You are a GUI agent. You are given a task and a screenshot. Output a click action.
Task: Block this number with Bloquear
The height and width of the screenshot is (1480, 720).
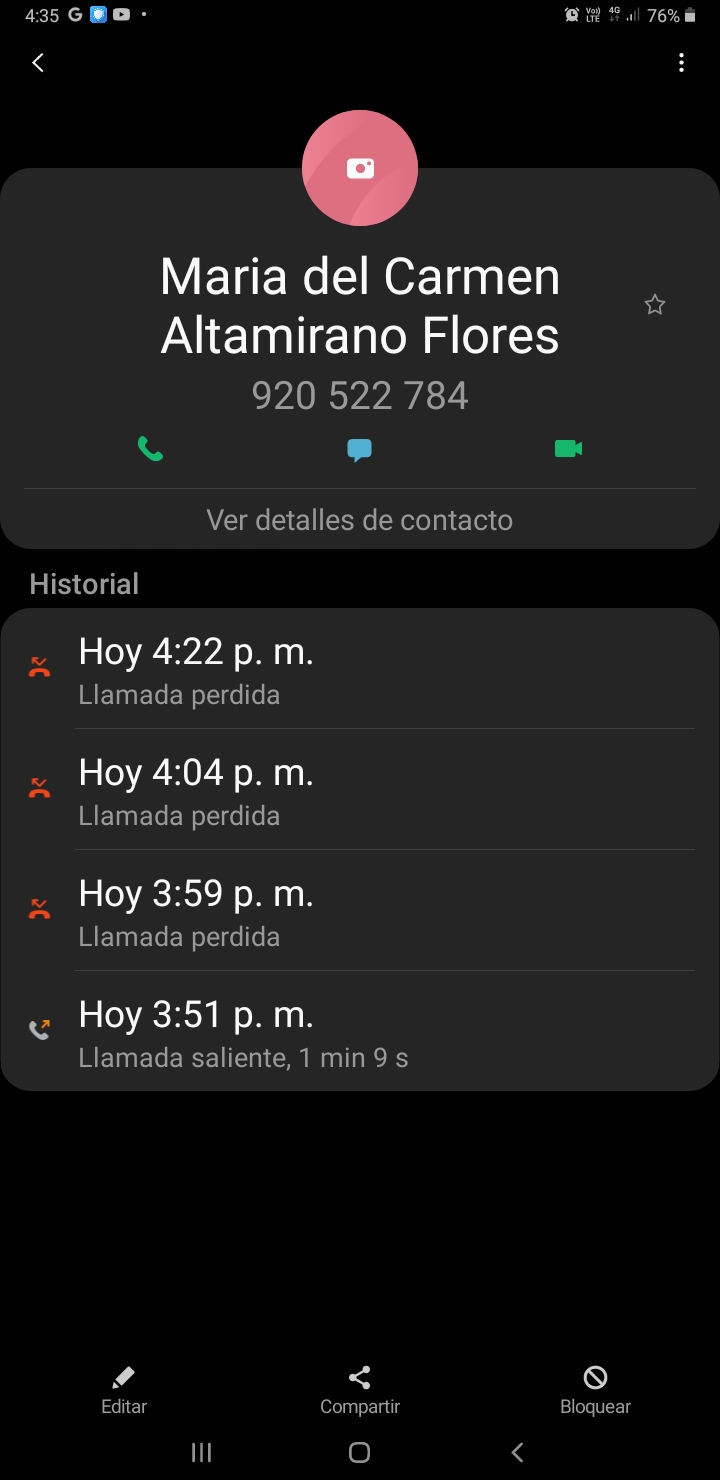tap(595, 1390)
